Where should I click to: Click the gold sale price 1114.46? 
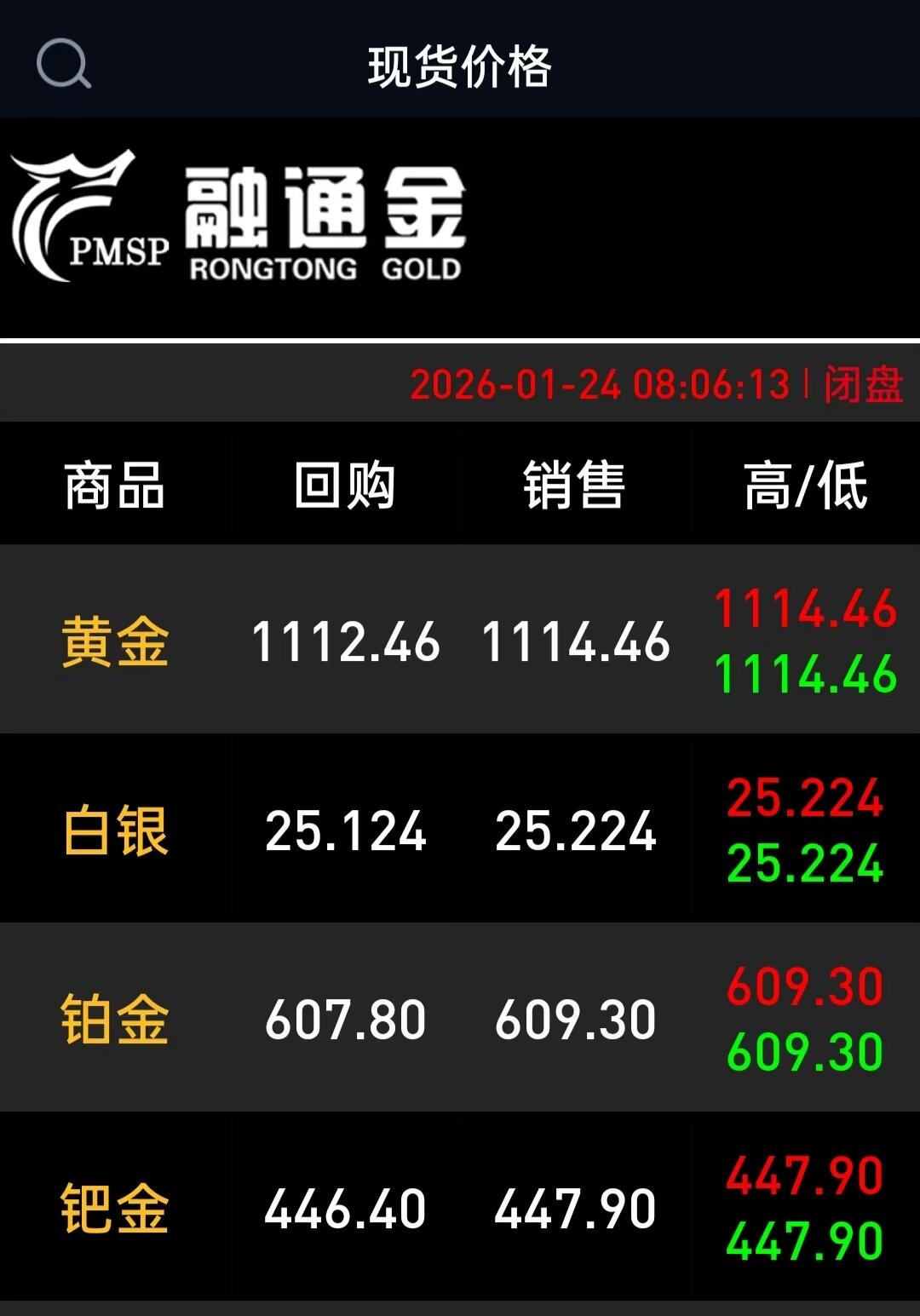[x=577, y=643]
